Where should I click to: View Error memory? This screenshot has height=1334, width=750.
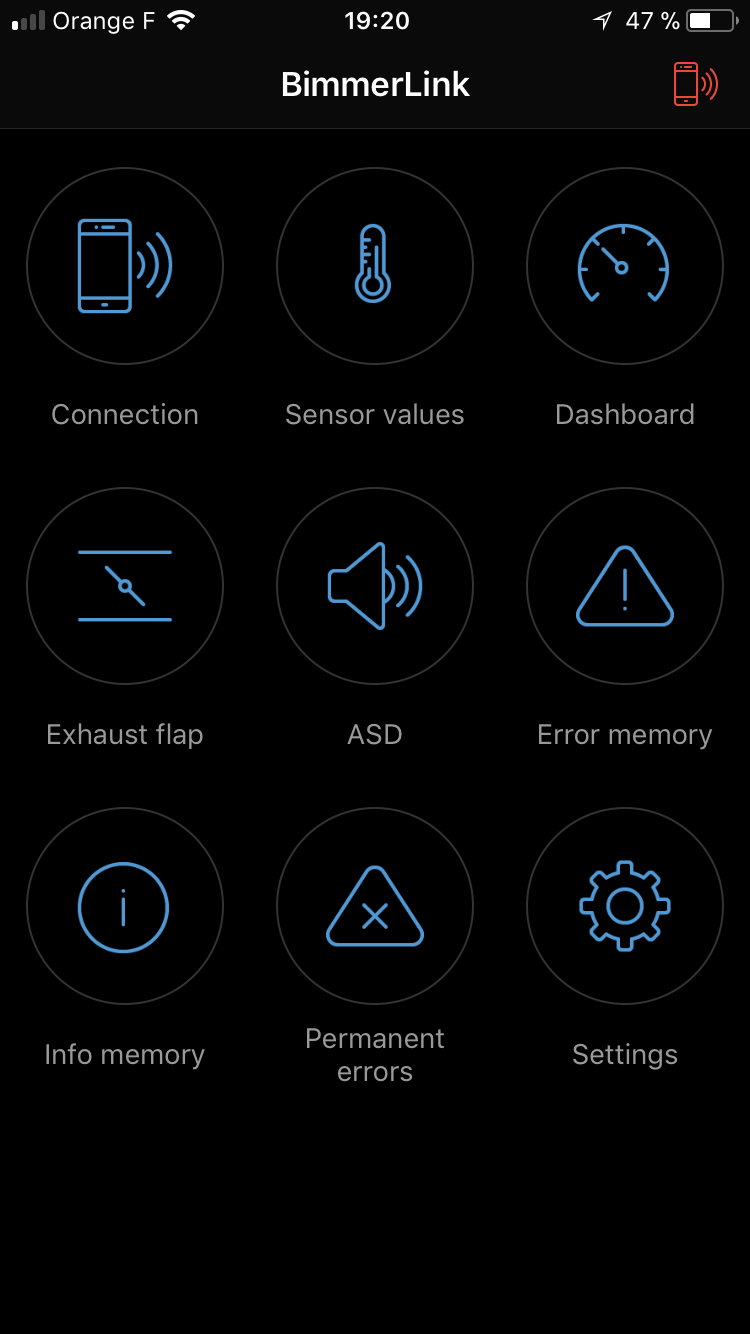click(x=625, y=586)
